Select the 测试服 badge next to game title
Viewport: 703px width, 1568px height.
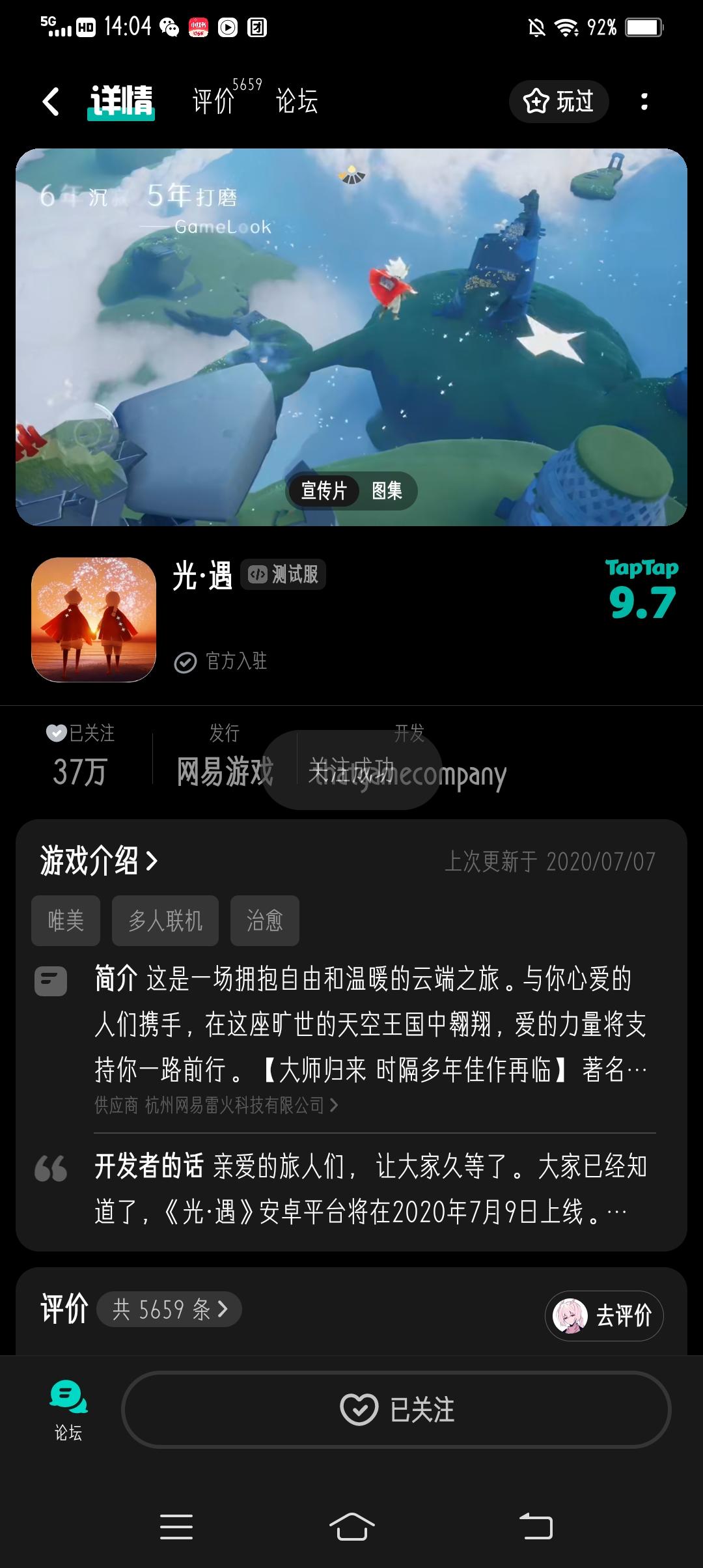tap(283, 575)
